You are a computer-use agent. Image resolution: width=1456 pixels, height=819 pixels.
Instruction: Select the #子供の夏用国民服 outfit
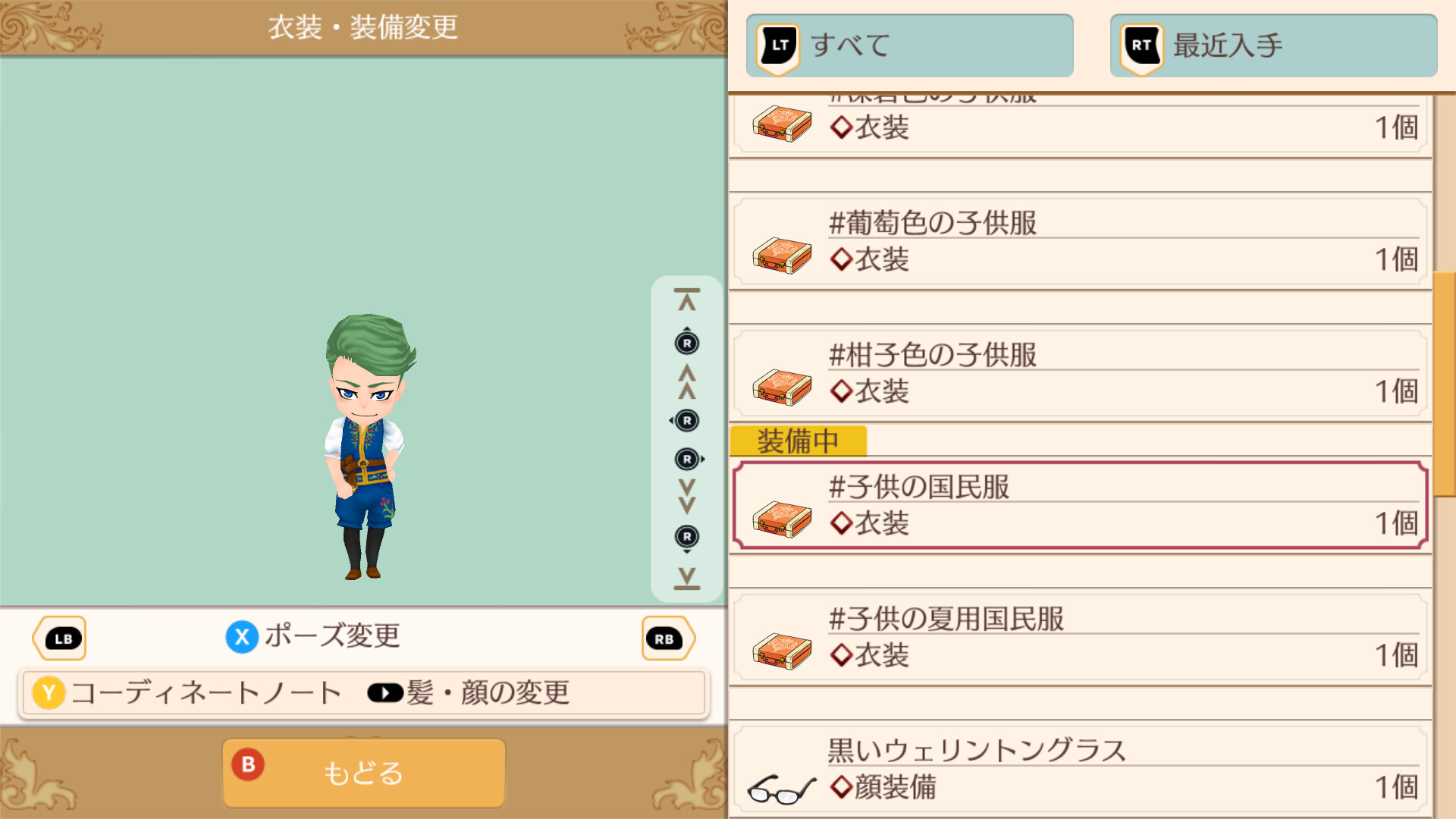(1080, 637)
